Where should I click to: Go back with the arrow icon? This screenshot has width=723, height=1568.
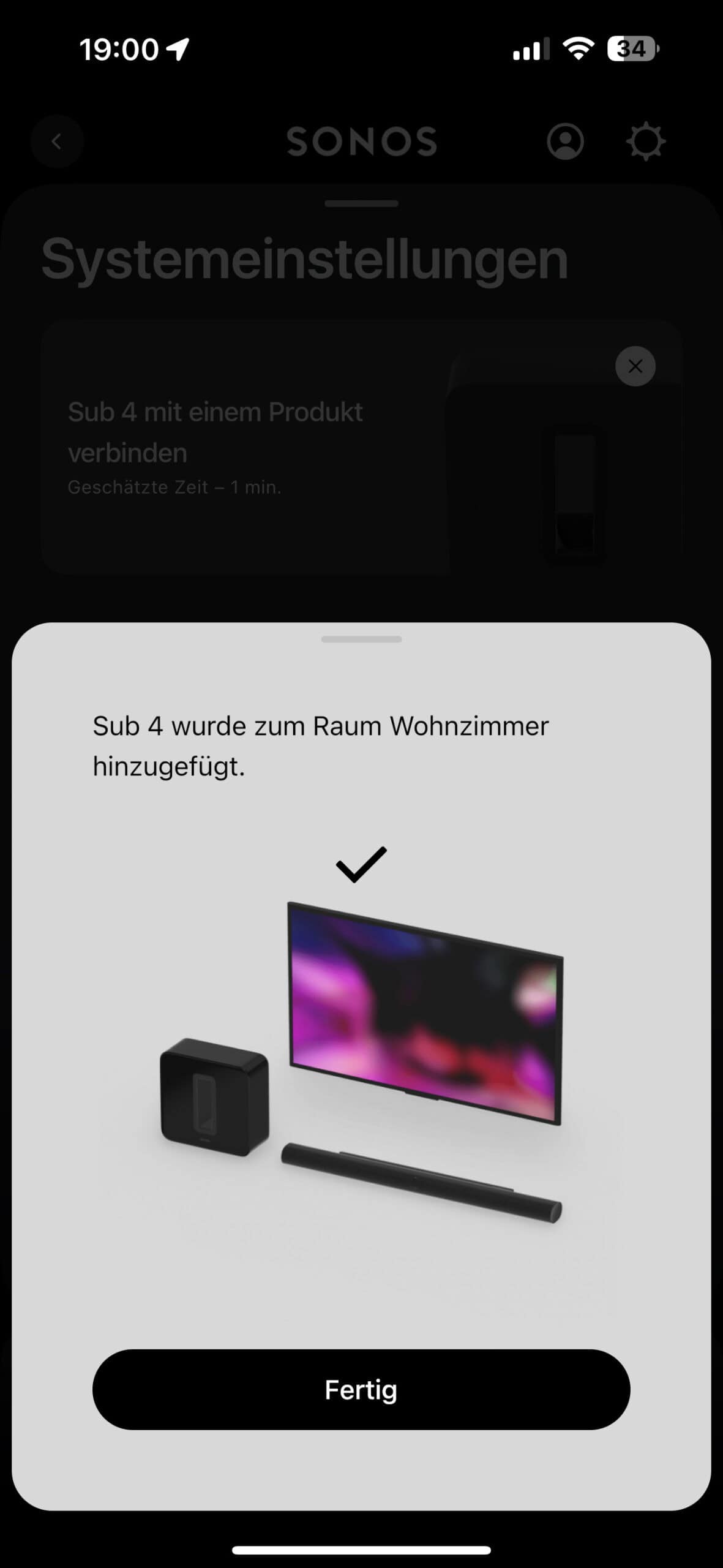[x=57, y=141]
